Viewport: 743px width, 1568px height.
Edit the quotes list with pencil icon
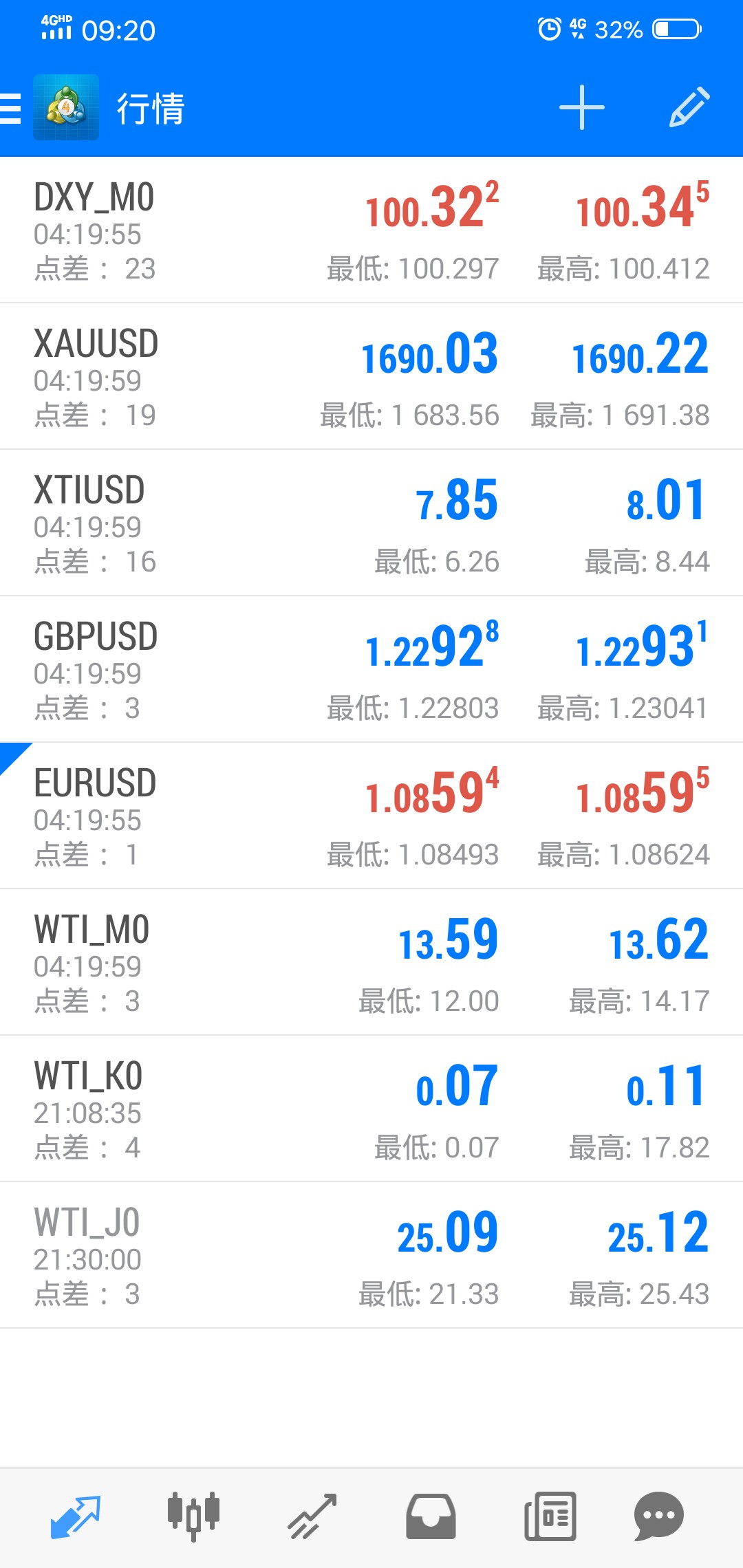[689, 107]
